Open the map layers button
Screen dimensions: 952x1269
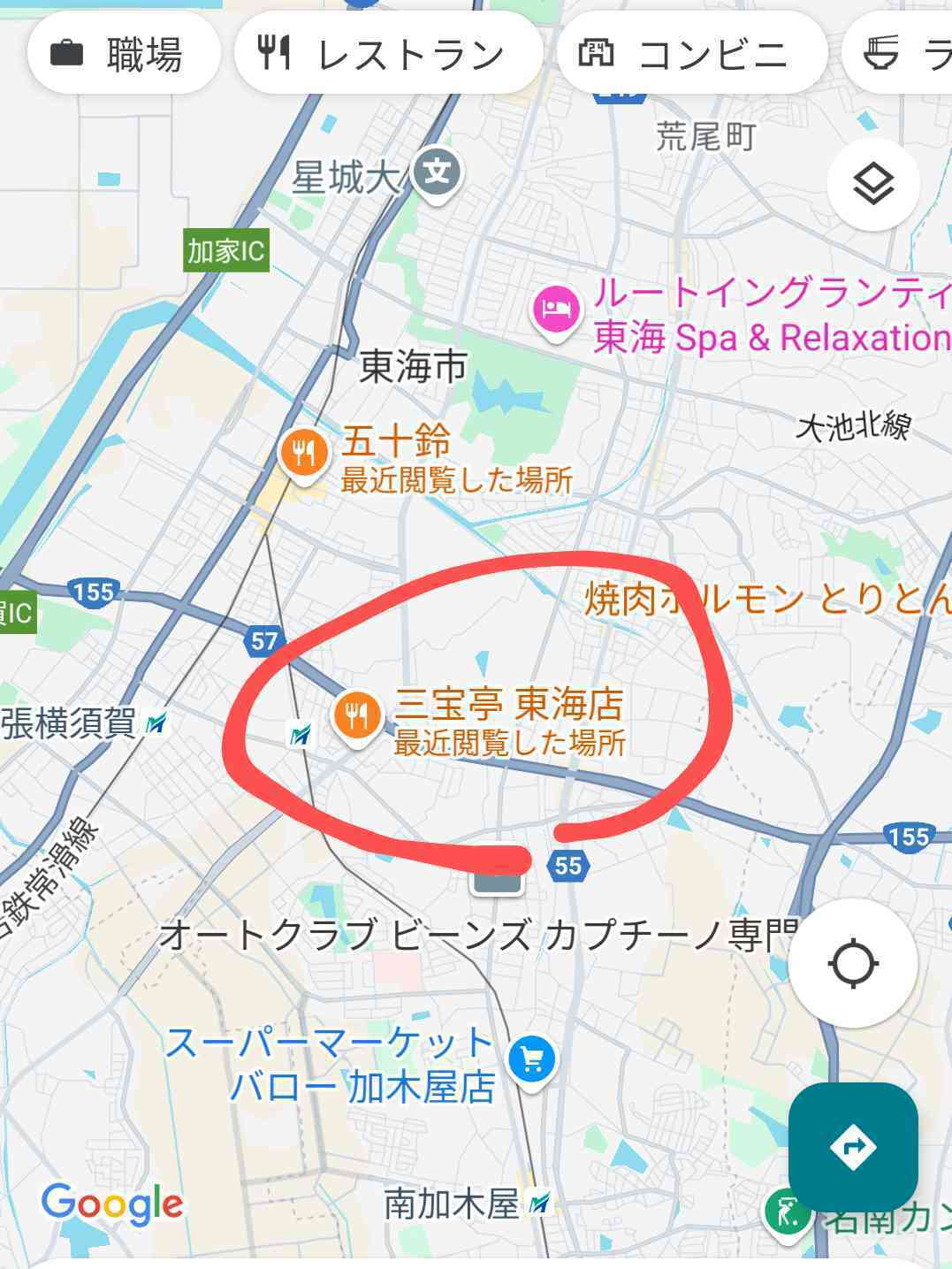[873, 184]
